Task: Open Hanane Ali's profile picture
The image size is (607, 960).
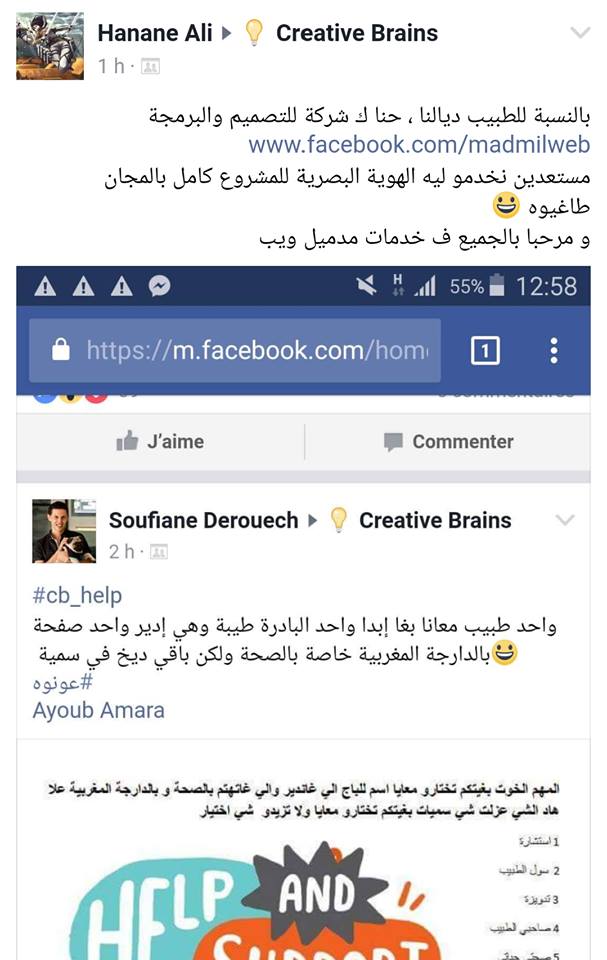Action: [50, 46]
